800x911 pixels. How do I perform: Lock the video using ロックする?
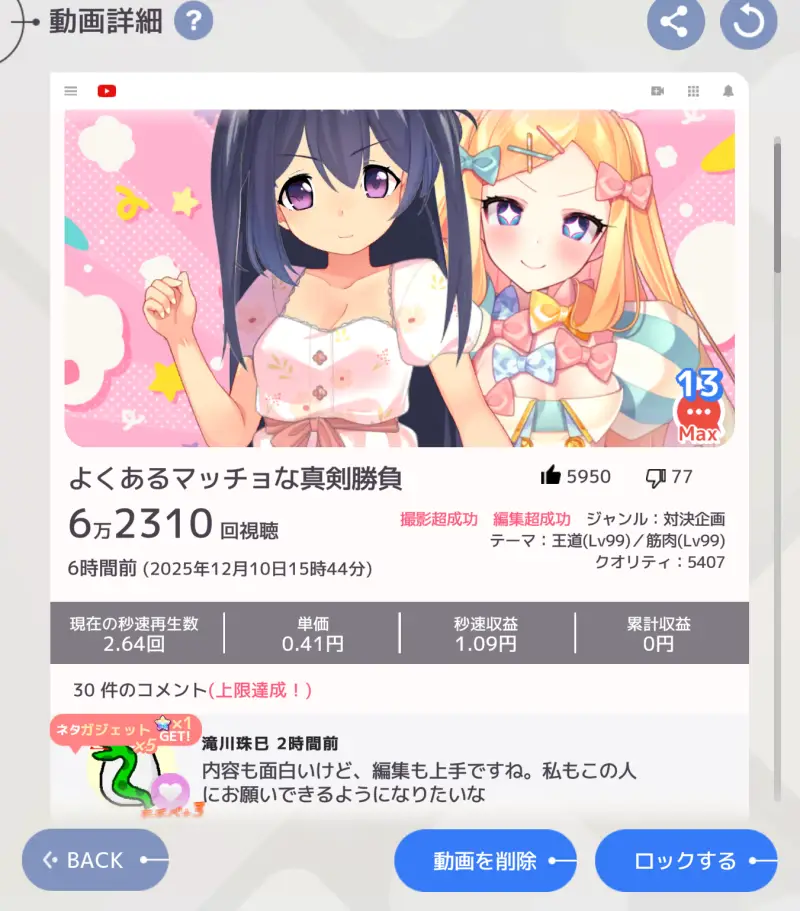686,859
